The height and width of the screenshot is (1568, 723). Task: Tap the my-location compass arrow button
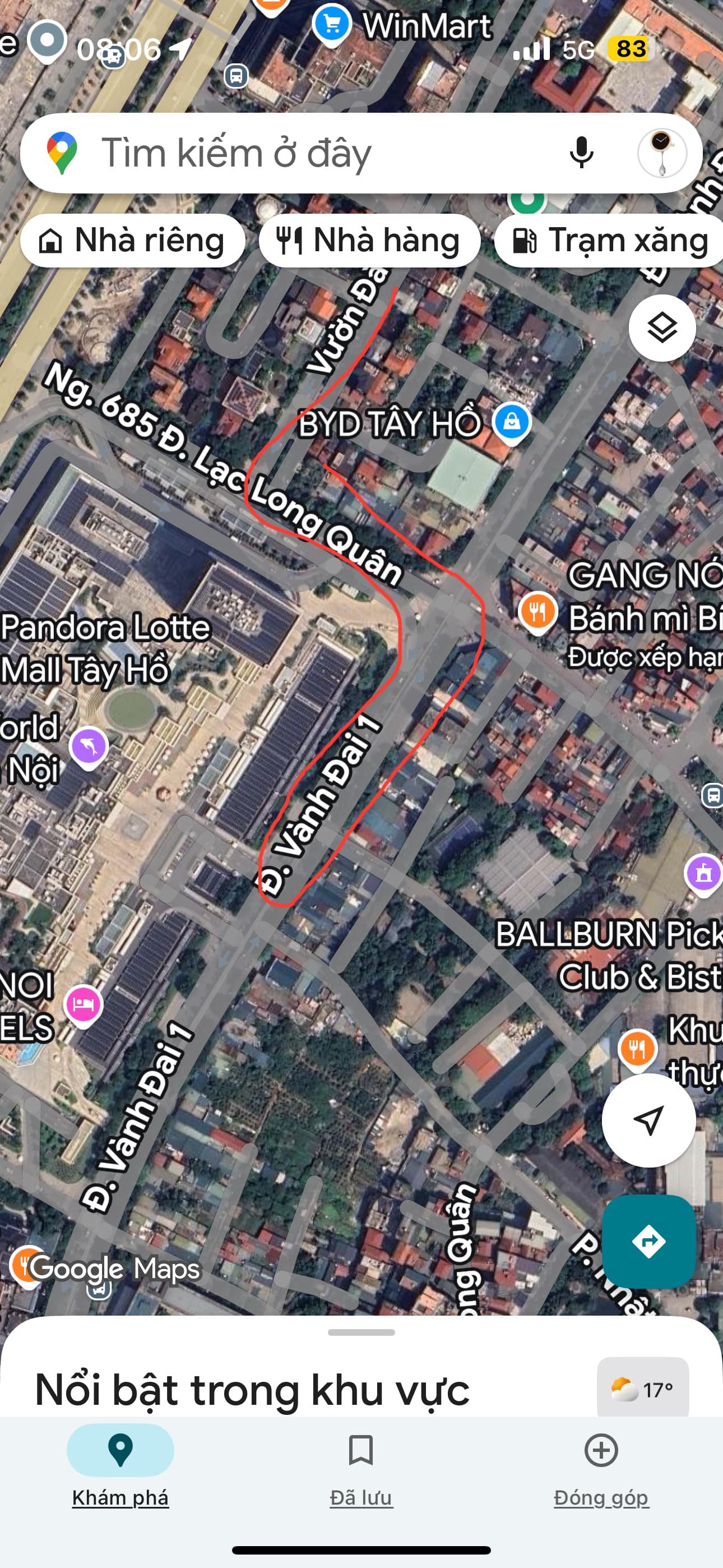pyautogui.click(x=649, y=1120)
